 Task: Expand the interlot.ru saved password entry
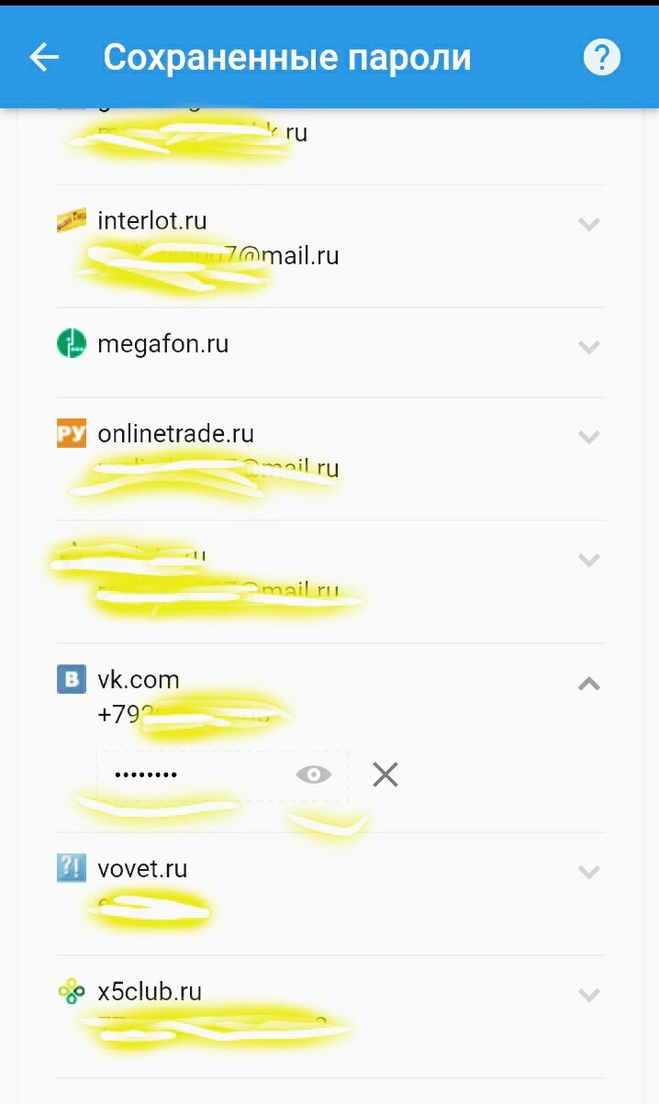click(x=589, y=224)
